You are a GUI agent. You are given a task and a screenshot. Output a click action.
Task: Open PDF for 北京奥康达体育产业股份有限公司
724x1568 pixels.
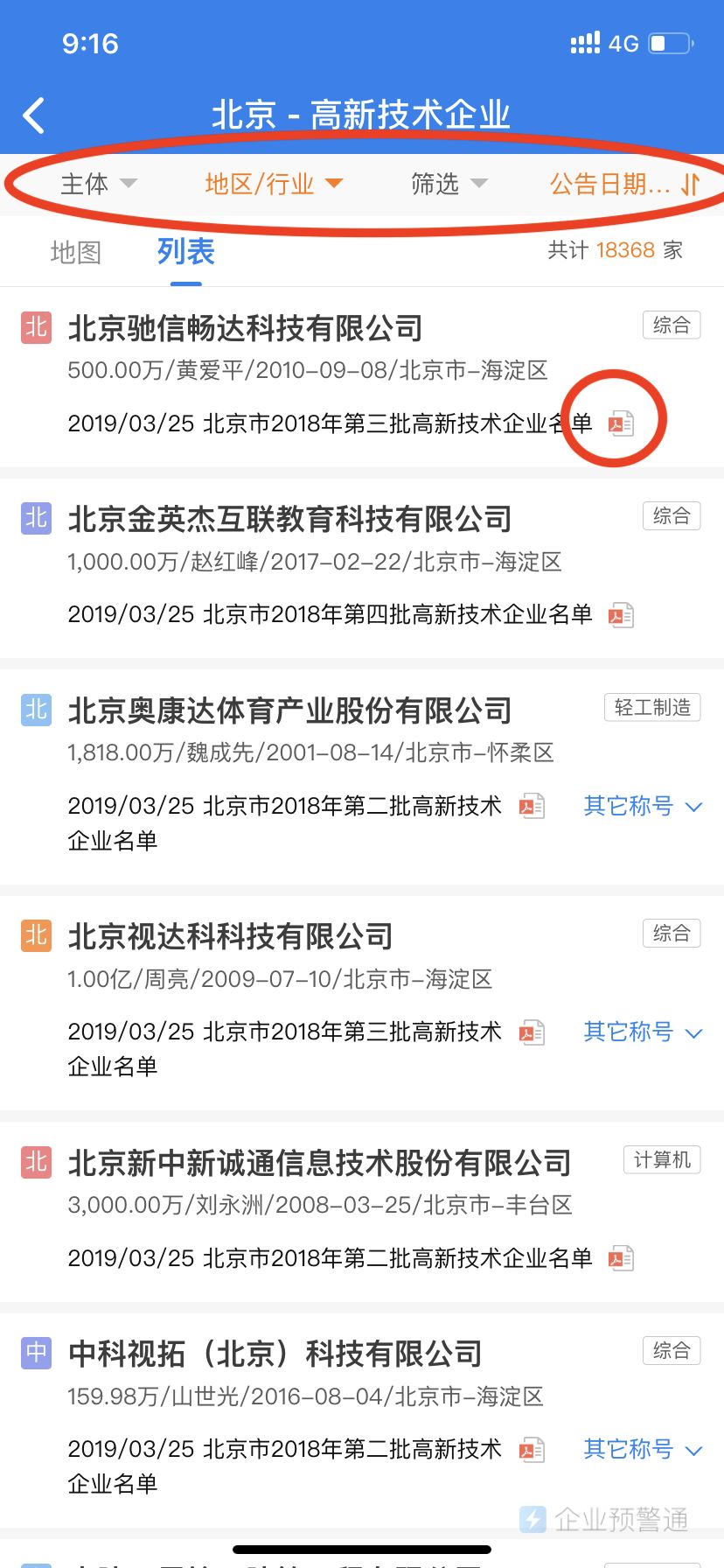(x=532, y=806)
